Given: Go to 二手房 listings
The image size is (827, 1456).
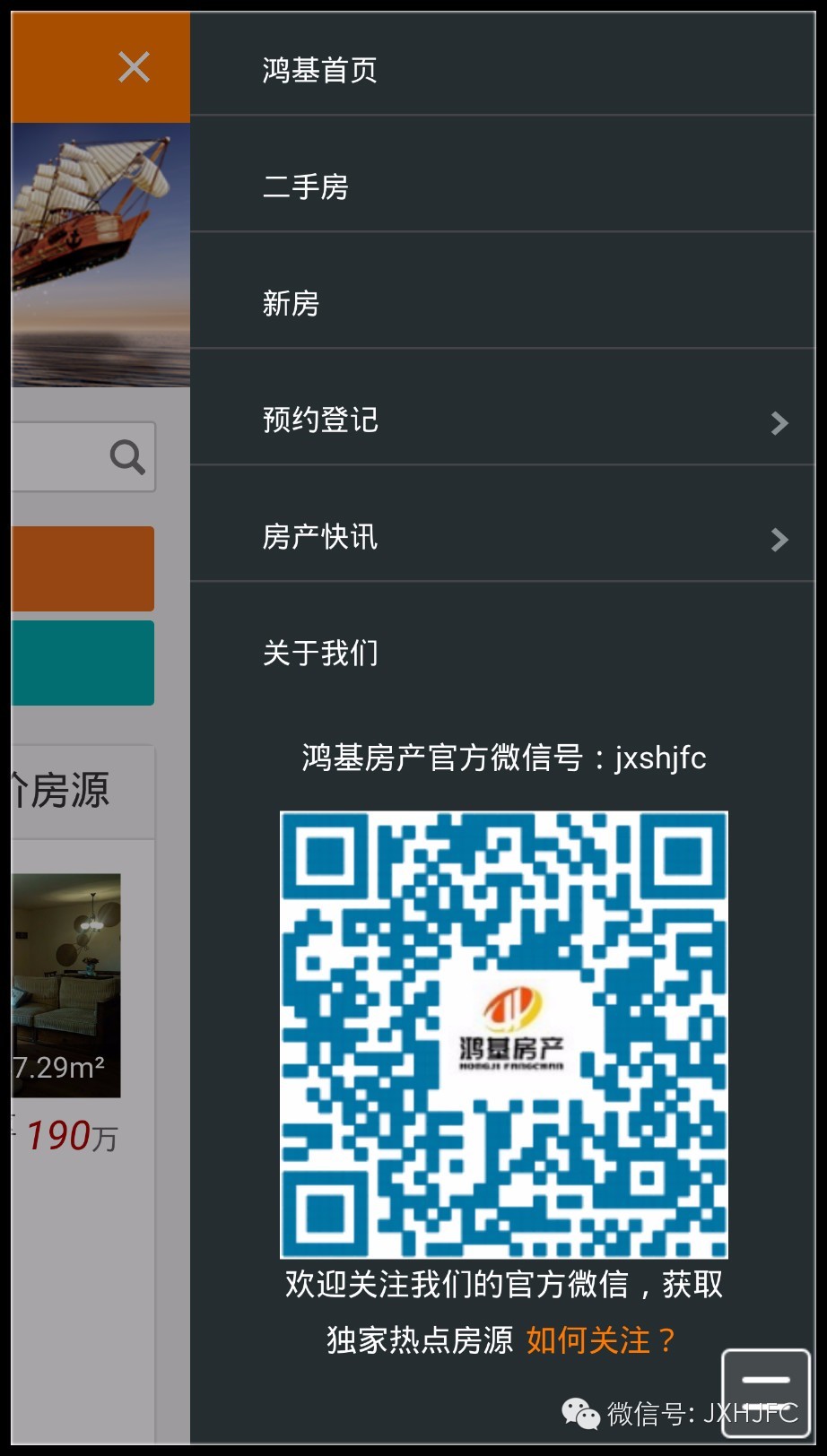Looking at the screenshot, I should (305, 186).
